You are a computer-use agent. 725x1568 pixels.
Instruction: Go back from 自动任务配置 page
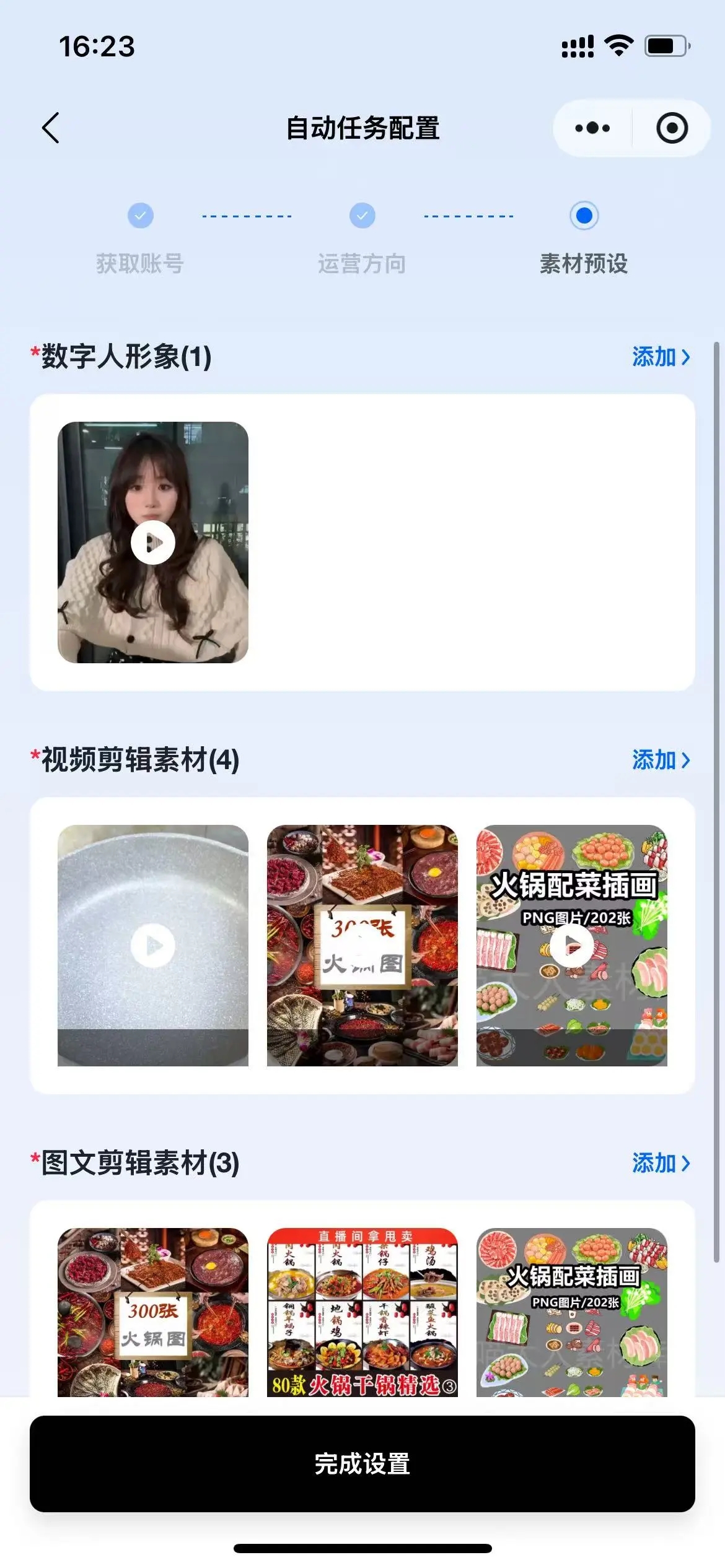(x=51, y=128)
